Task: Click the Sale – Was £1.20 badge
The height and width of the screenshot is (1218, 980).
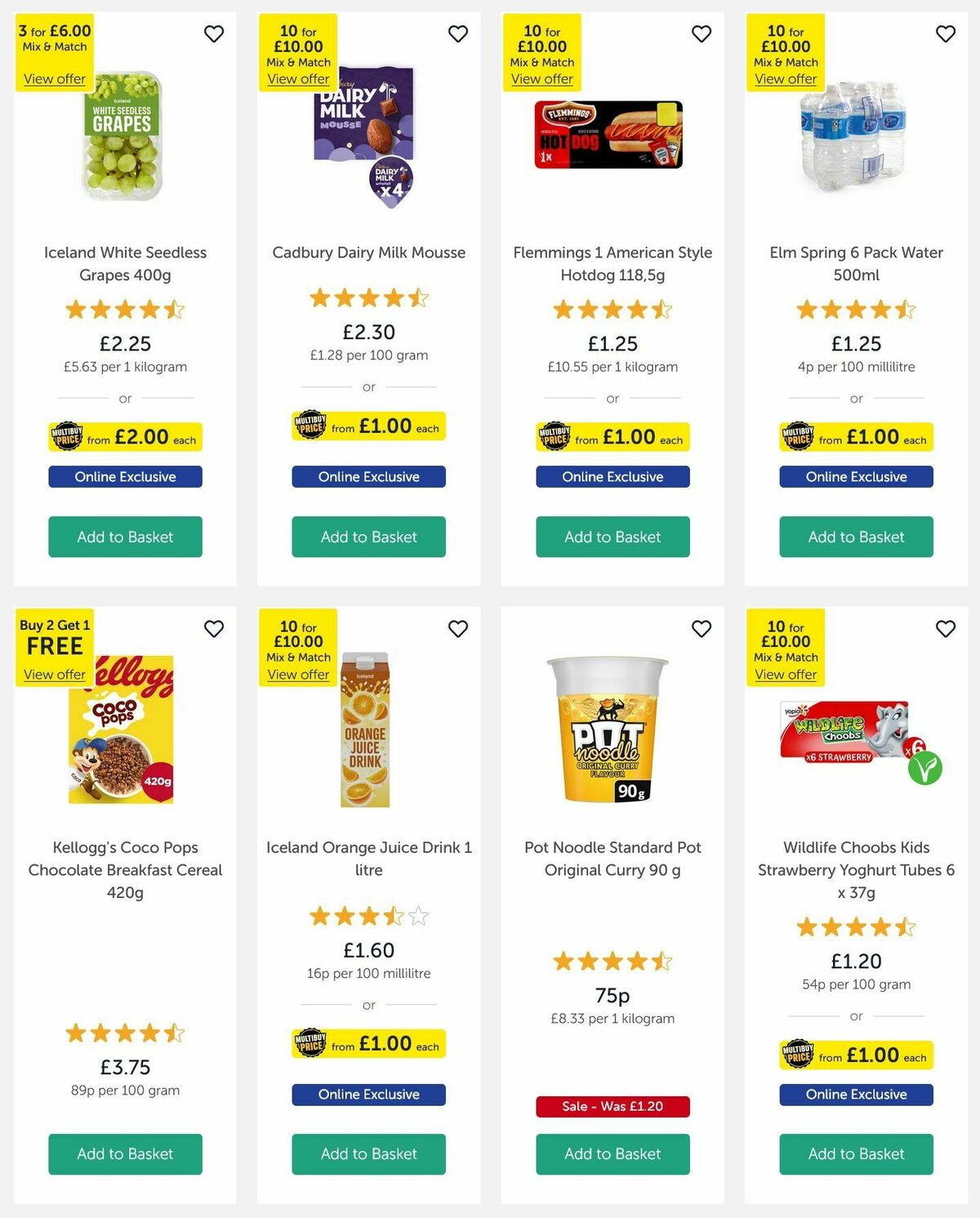Action: click(612, 1106)
